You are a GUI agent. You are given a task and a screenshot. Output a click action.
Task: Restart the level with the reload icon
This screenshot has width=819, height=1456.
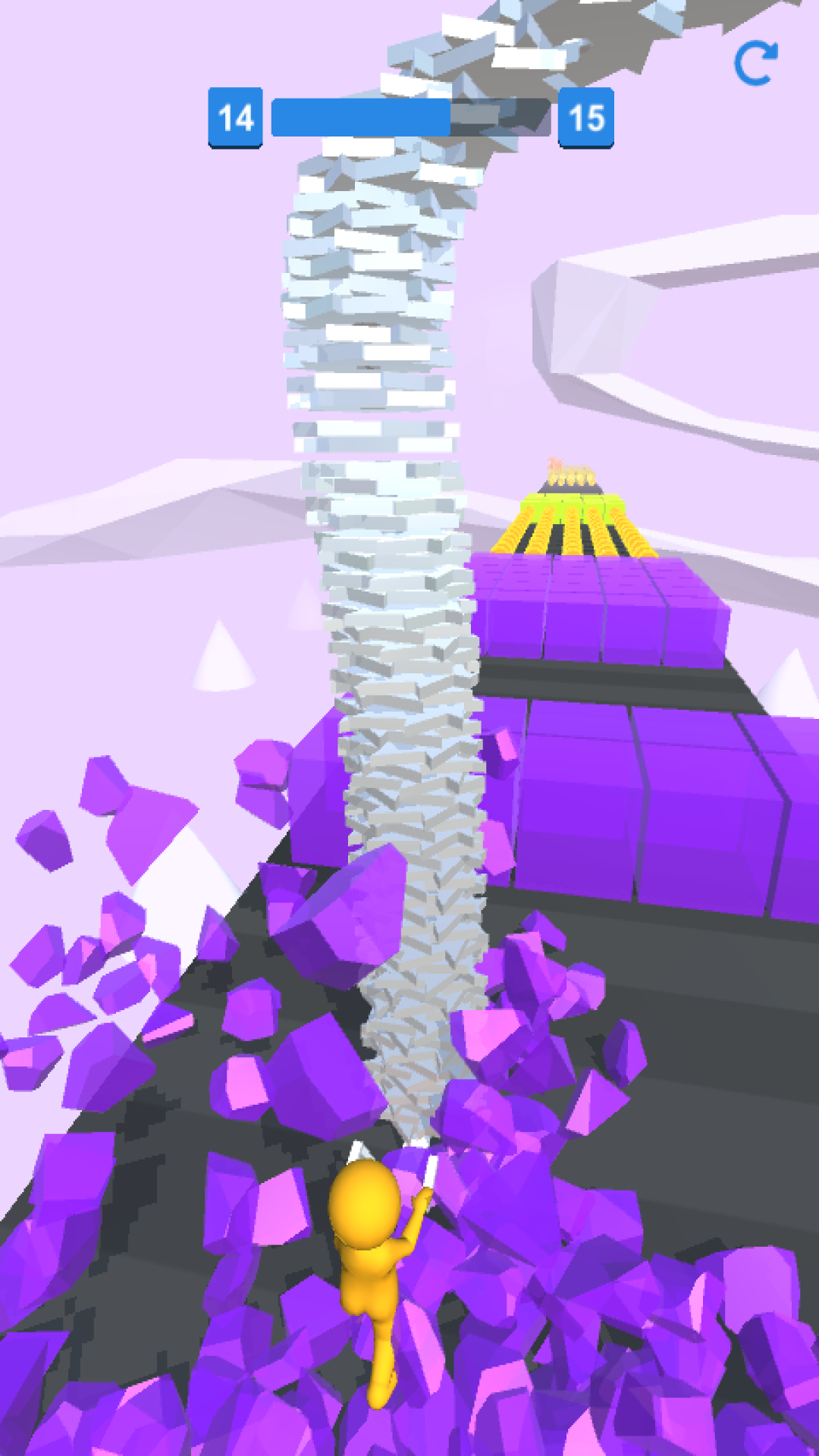[756, 64]
